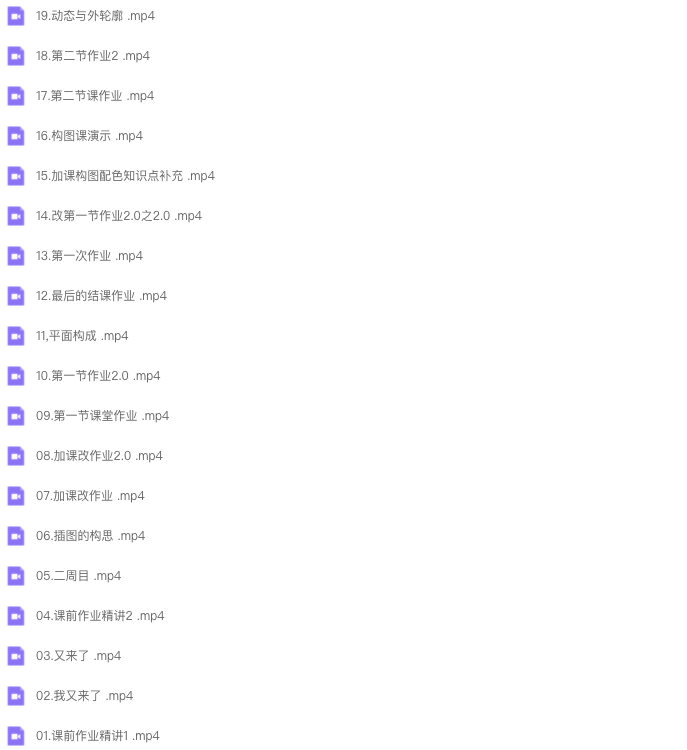Open the 11,平面构成 .mp4 file
Screen dimensions: 687x750
(x=82, y=336)
